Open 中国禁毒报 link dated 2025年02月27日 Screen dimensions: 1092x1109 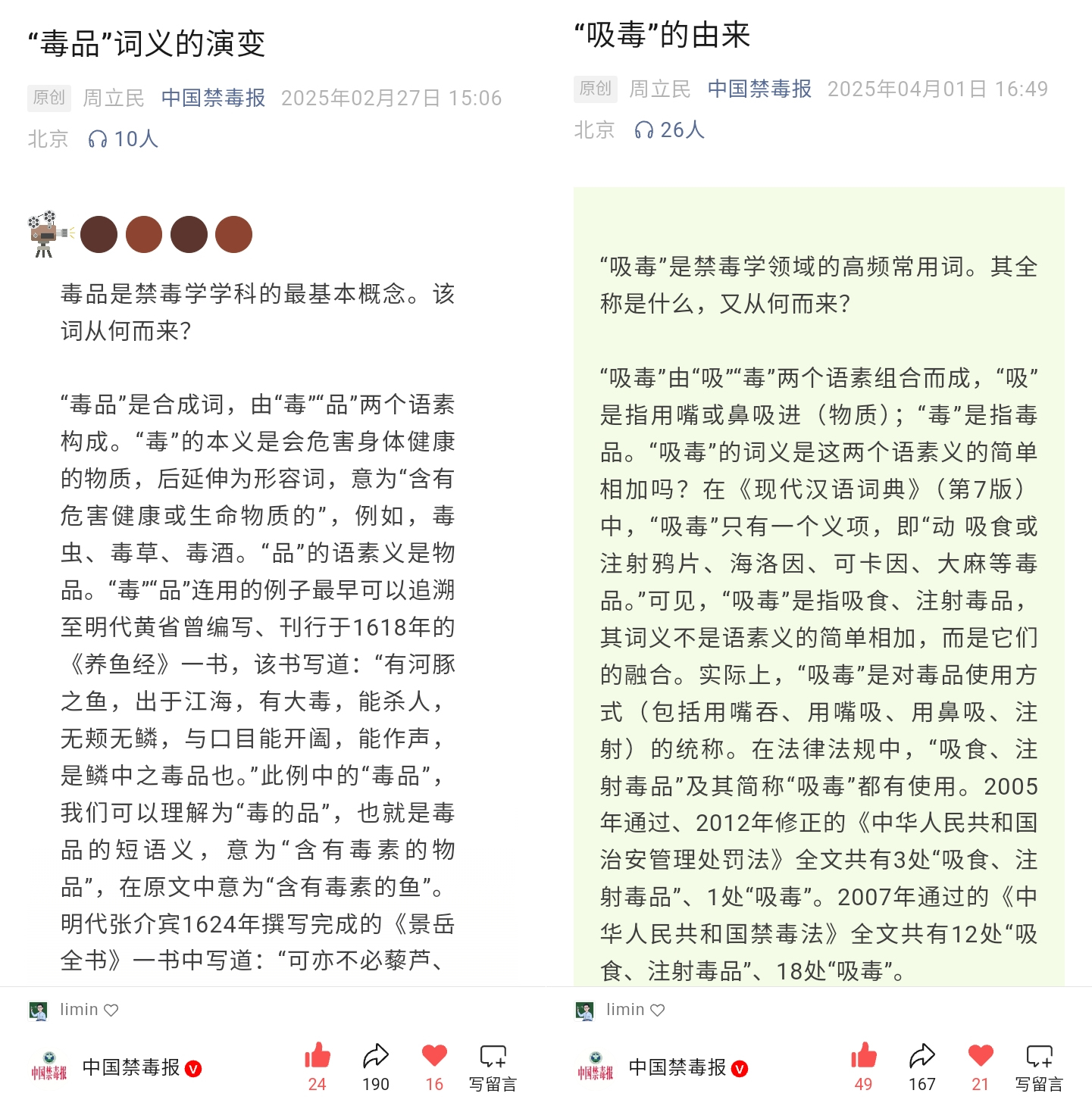pos(213,98)
